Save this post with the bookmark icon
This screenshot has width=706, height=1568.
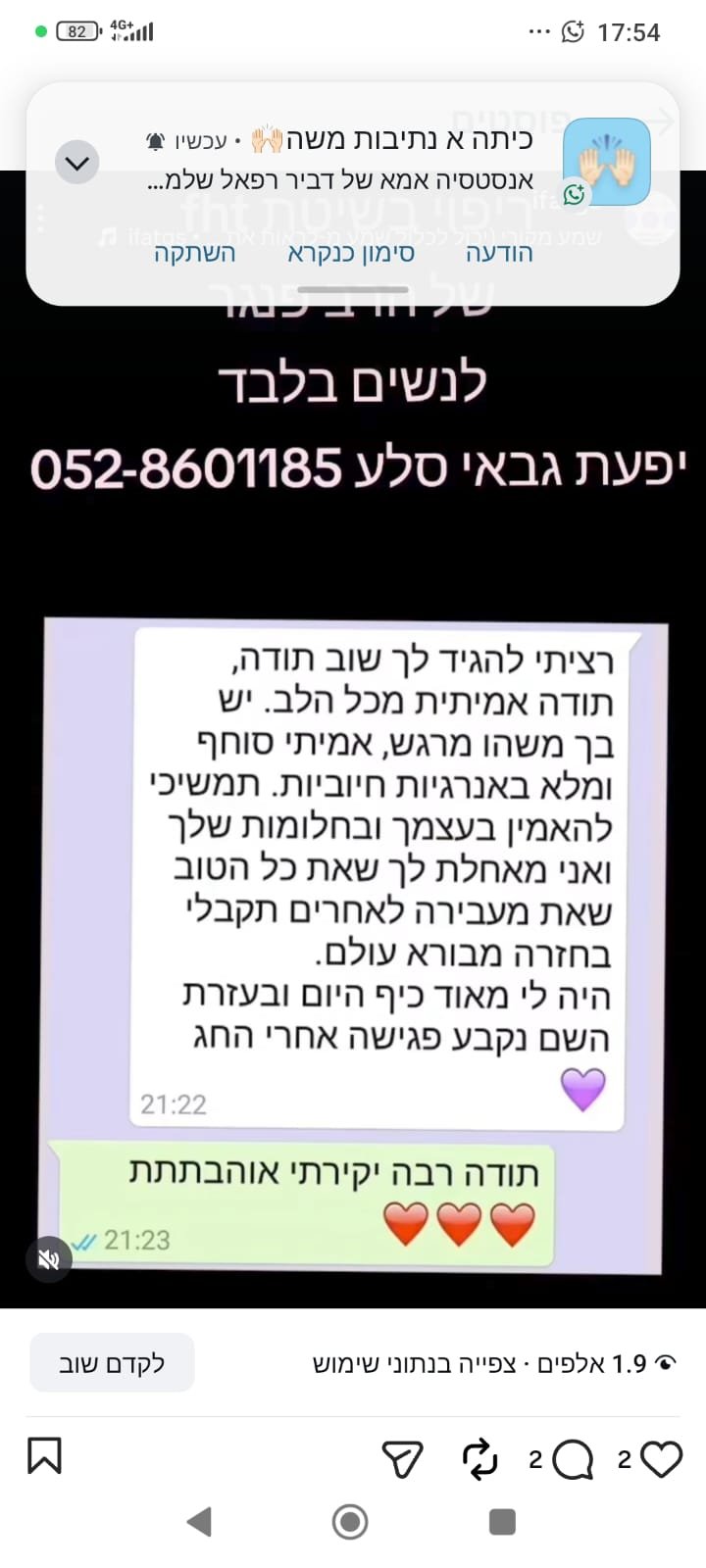click(44, 1456)
